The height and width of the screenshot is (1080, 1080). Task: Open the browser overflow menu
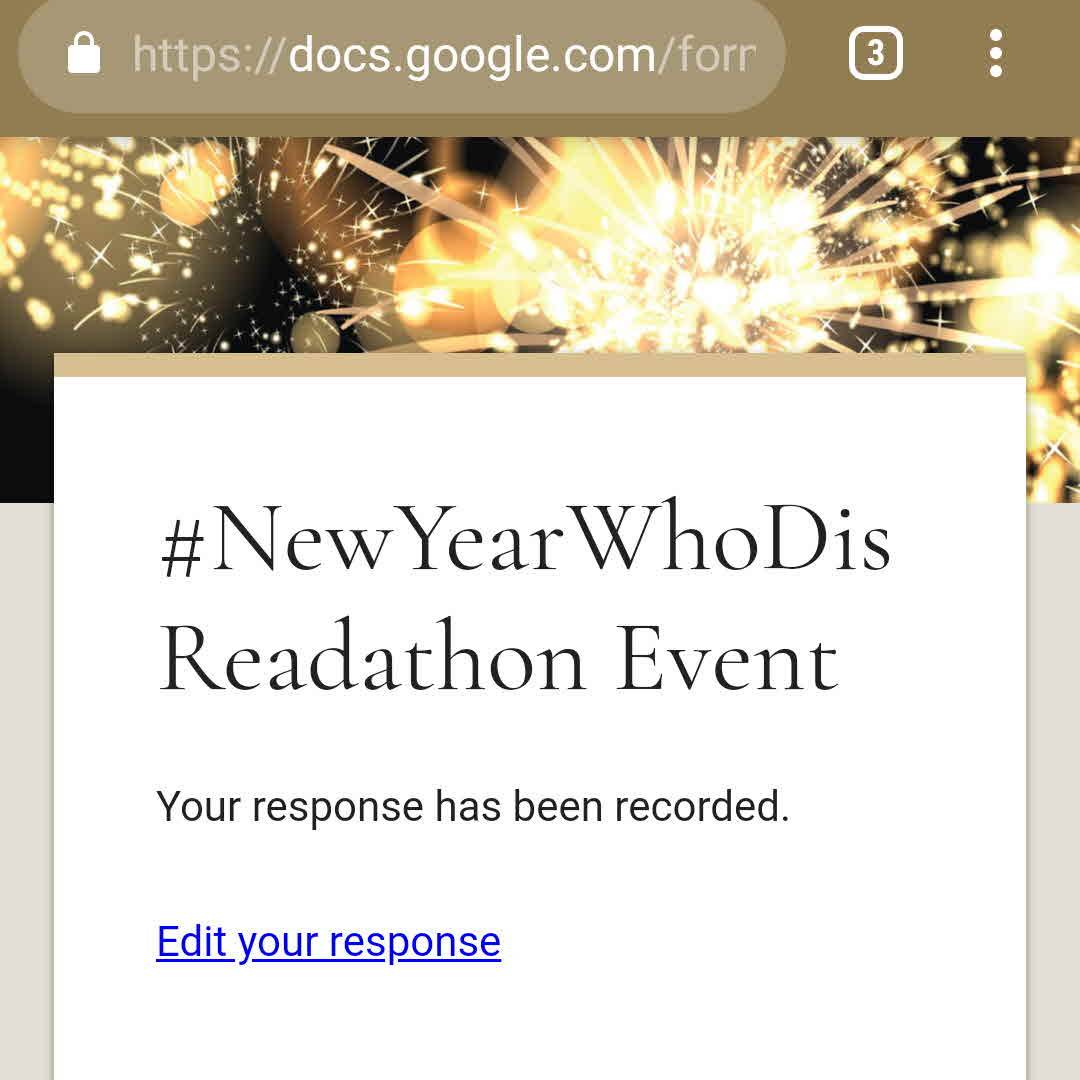click(x=995, y=53)
